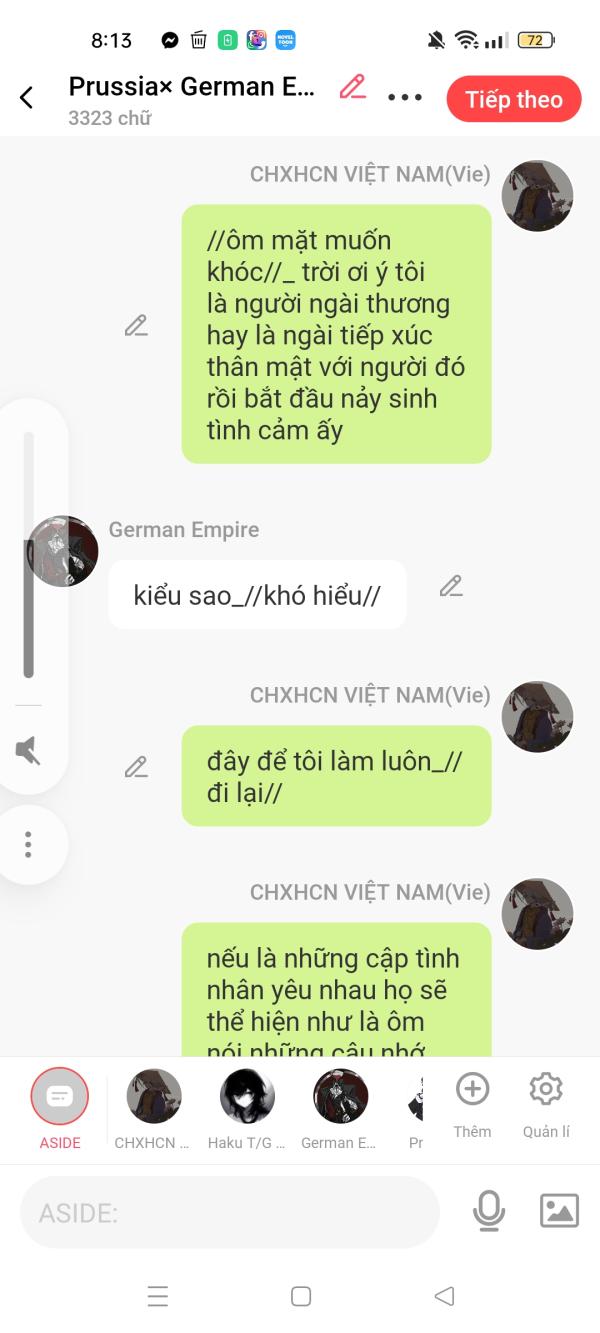Select the ASIDE speaker
Screen dimensions: 600x1333
point(60,1108)
